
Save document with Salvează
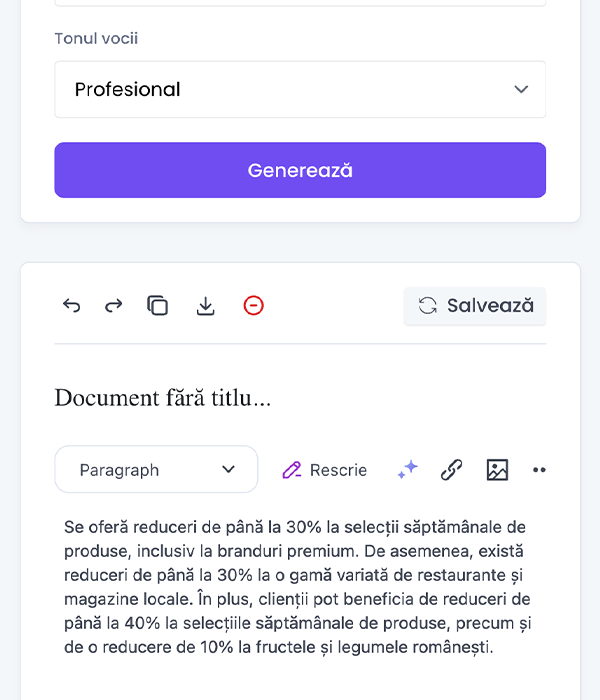point(475,306)
